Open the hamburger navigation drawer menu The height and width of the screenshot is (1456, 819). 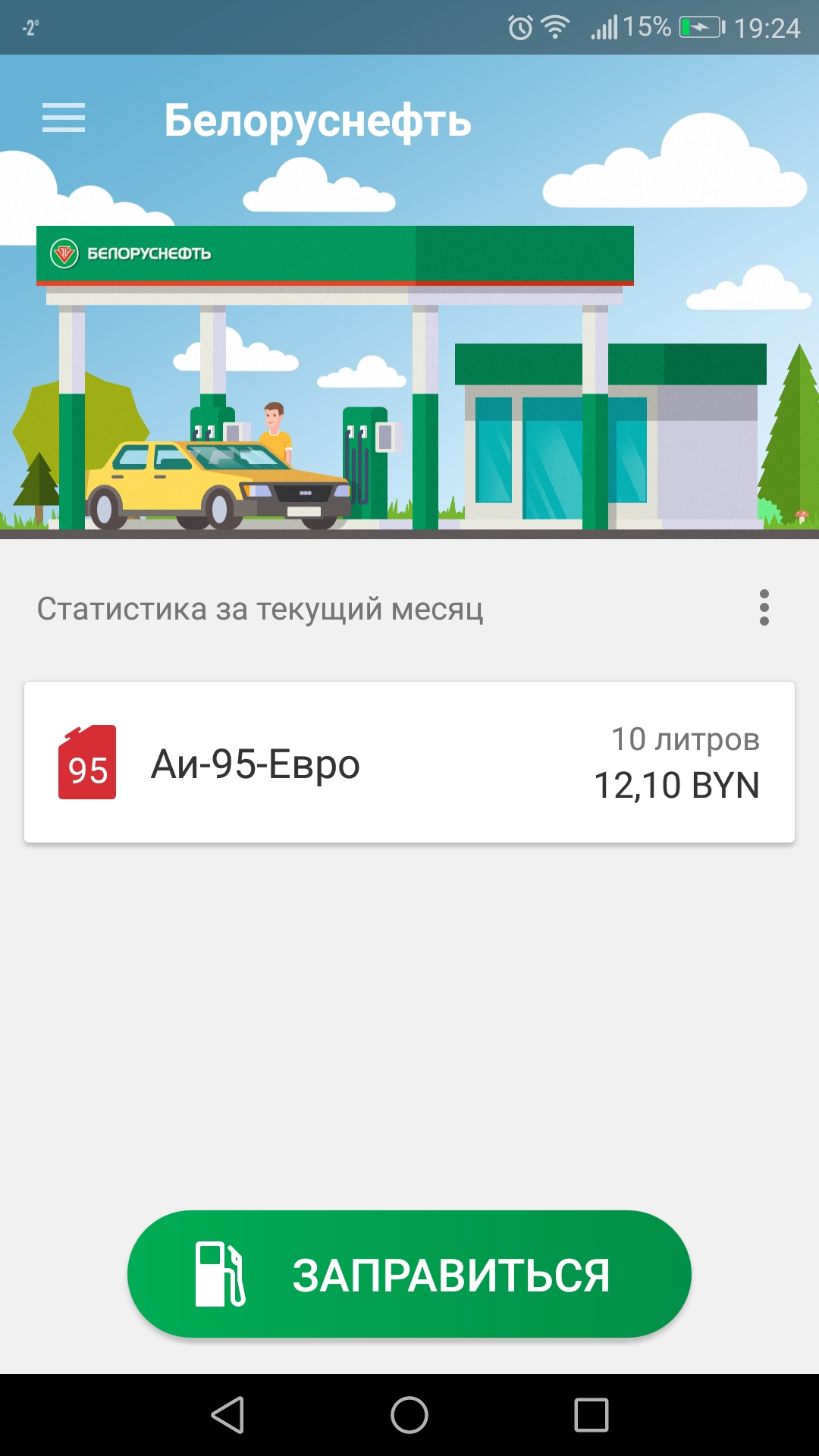pyautogui.click(x=64, y=118)
